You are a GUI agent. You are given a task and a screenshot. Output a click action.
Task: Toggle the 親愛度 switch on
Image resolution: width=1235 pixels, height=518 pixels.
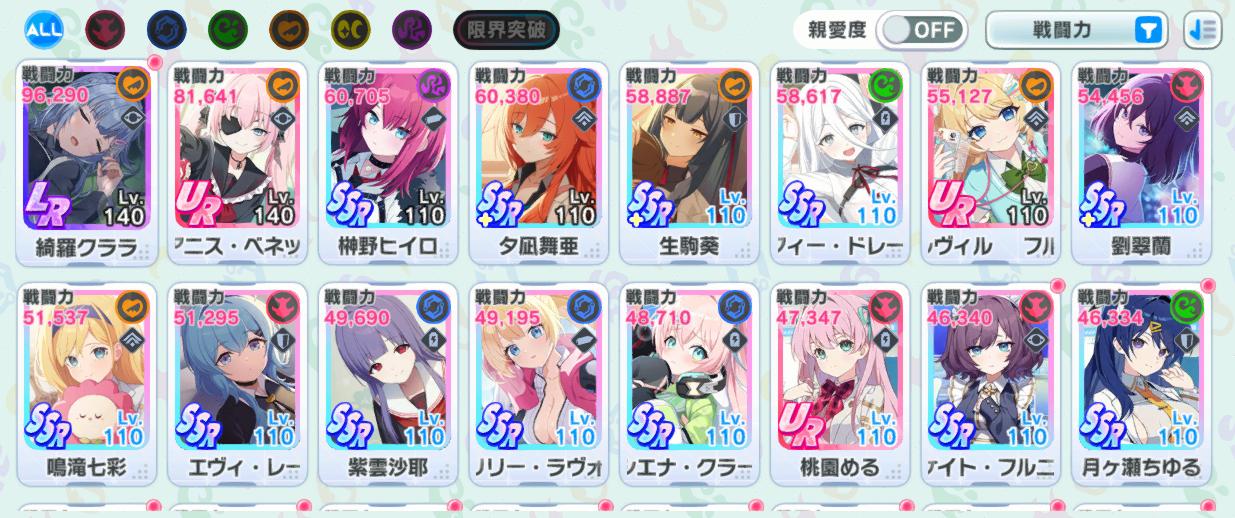pos(920,30)
